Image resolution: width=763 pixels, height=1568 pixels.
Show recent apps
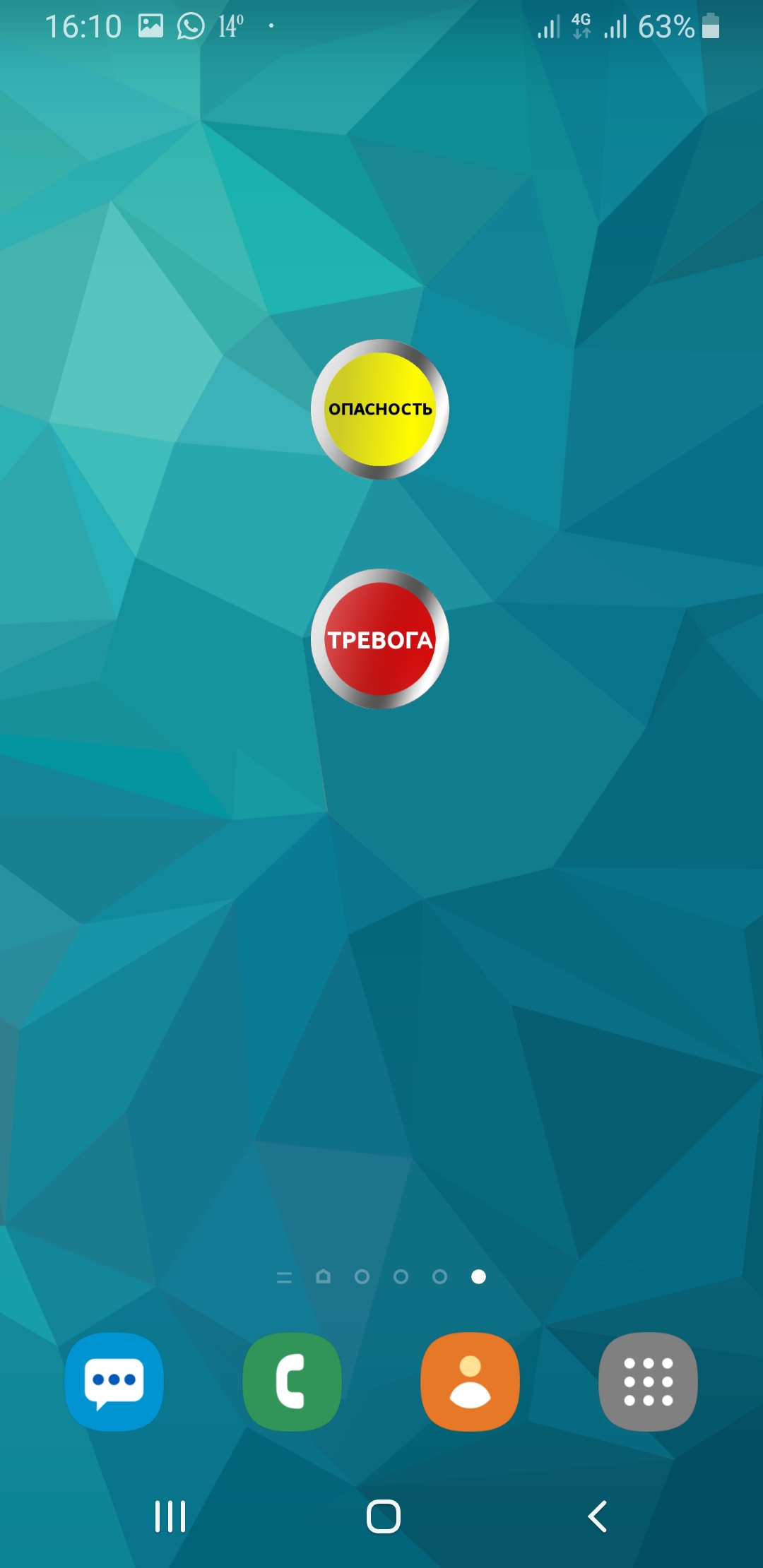[170, 1516]
